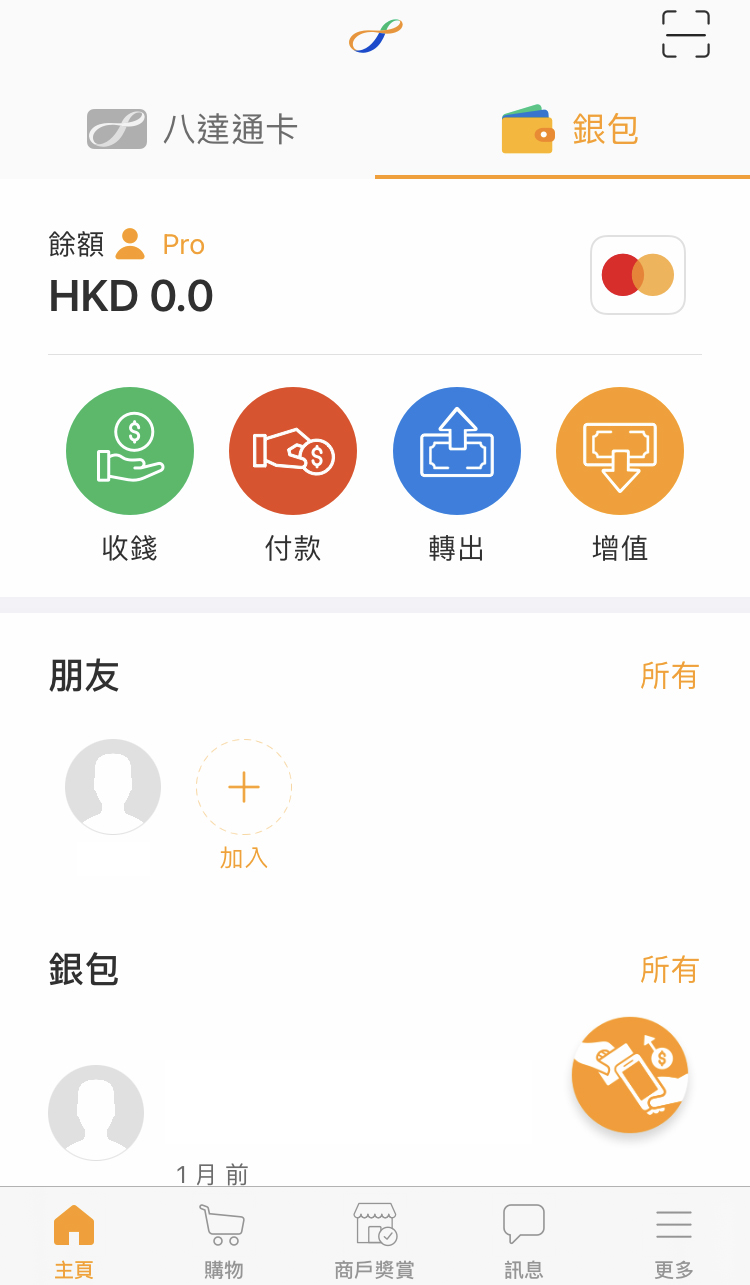Open the 訊息 messages tab
Viewport: 750px width, 1285px height.
pyautogui.click(x=524, y=1241)
